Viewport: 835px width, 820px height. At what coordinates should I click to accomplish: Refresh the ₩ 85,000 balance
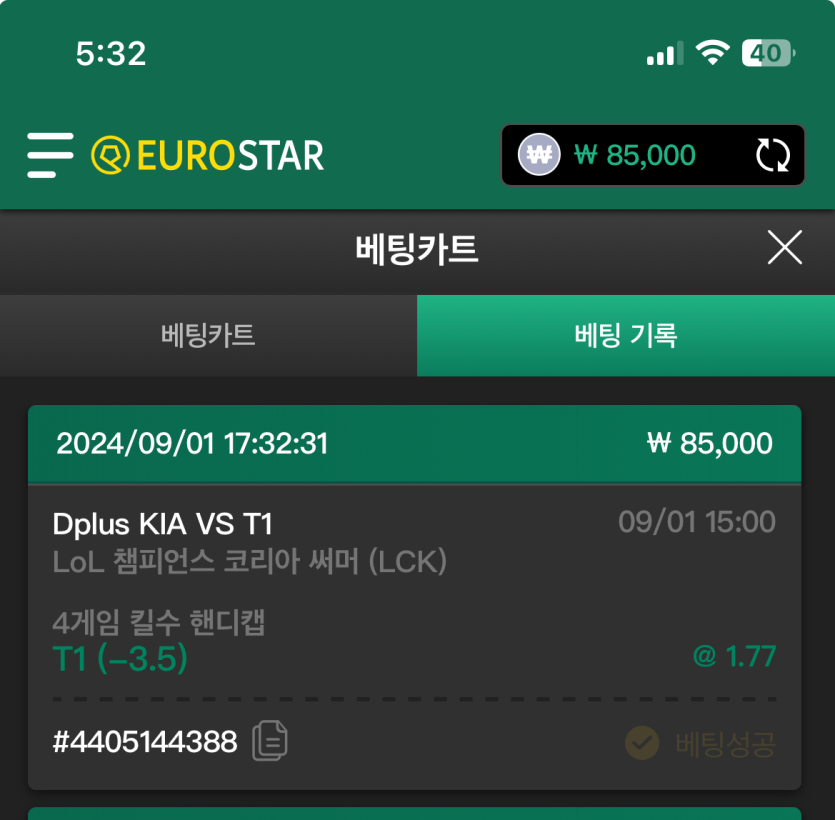tap(772, 155)
